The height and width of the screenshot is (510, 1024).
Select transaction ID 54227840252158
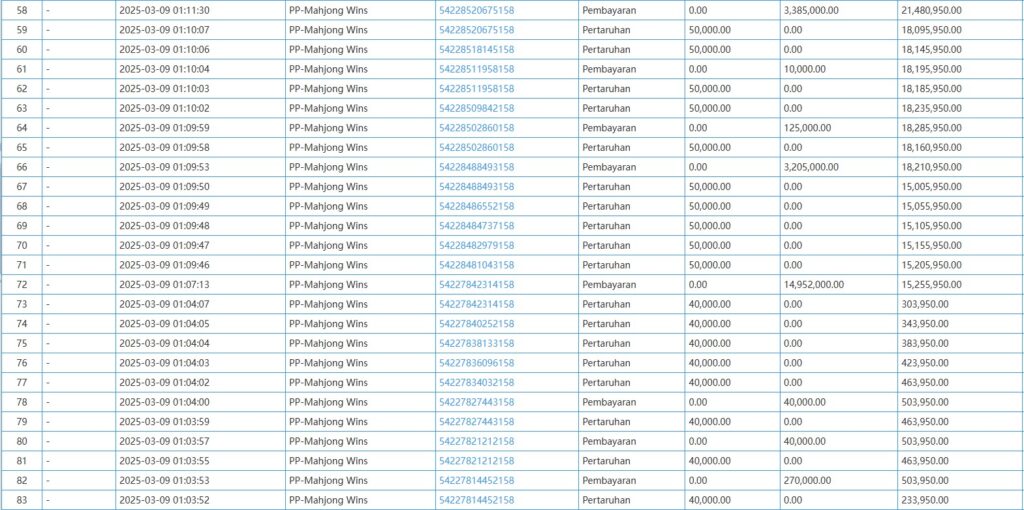pyautogui.click(x=476, y=324)
